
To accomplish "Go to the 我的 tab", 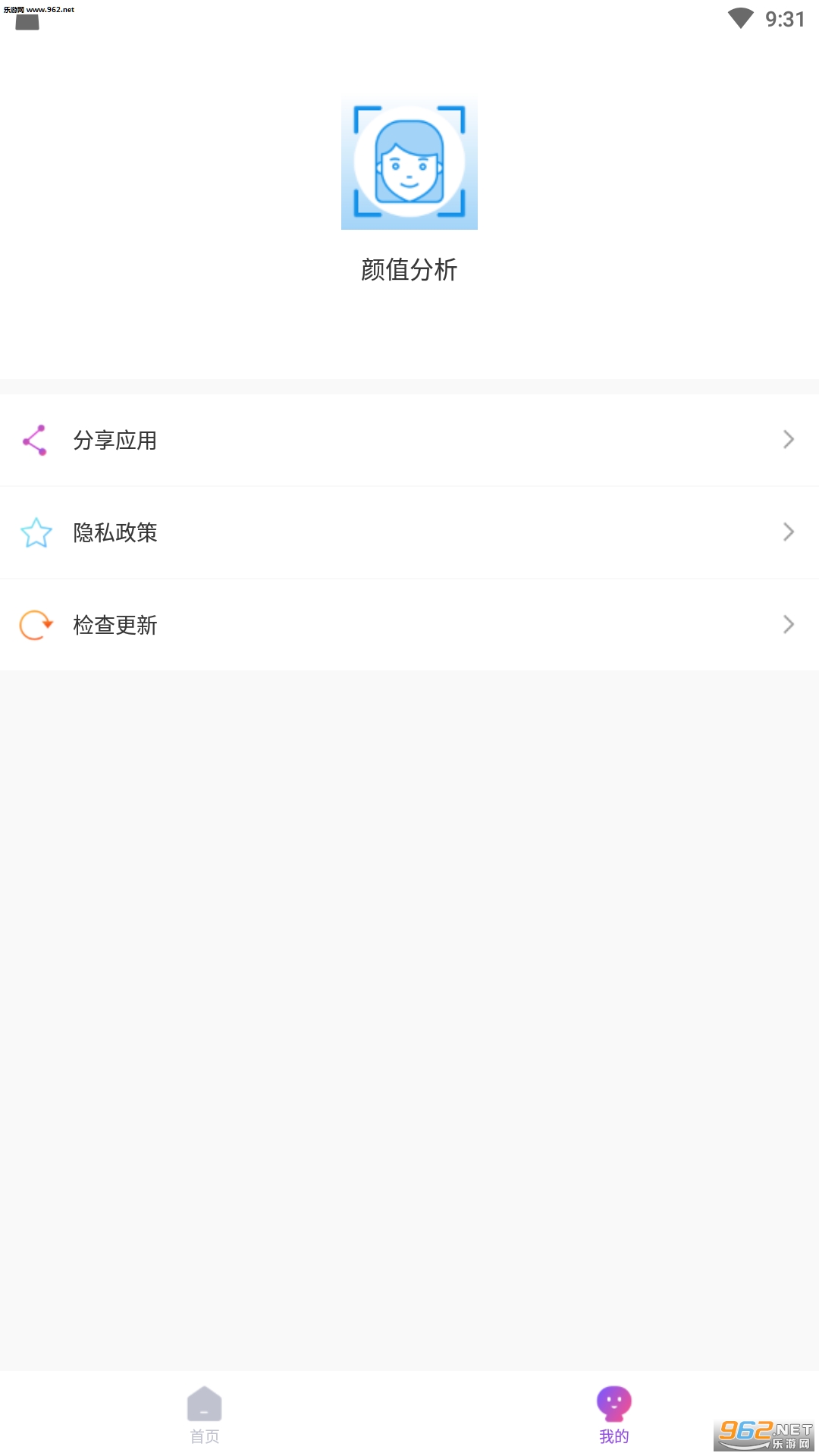I will [x=614, y=1415].
